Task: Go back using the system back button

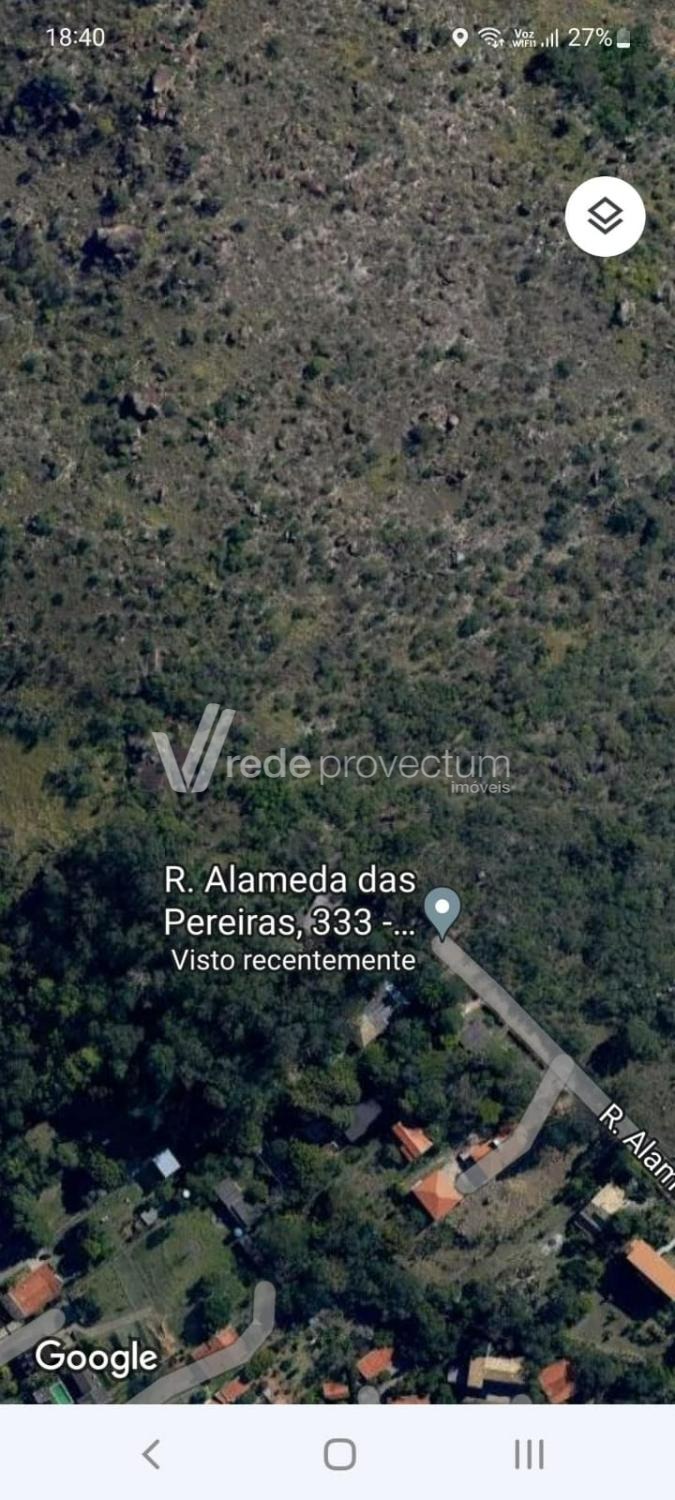Action: pos(151,1454)
